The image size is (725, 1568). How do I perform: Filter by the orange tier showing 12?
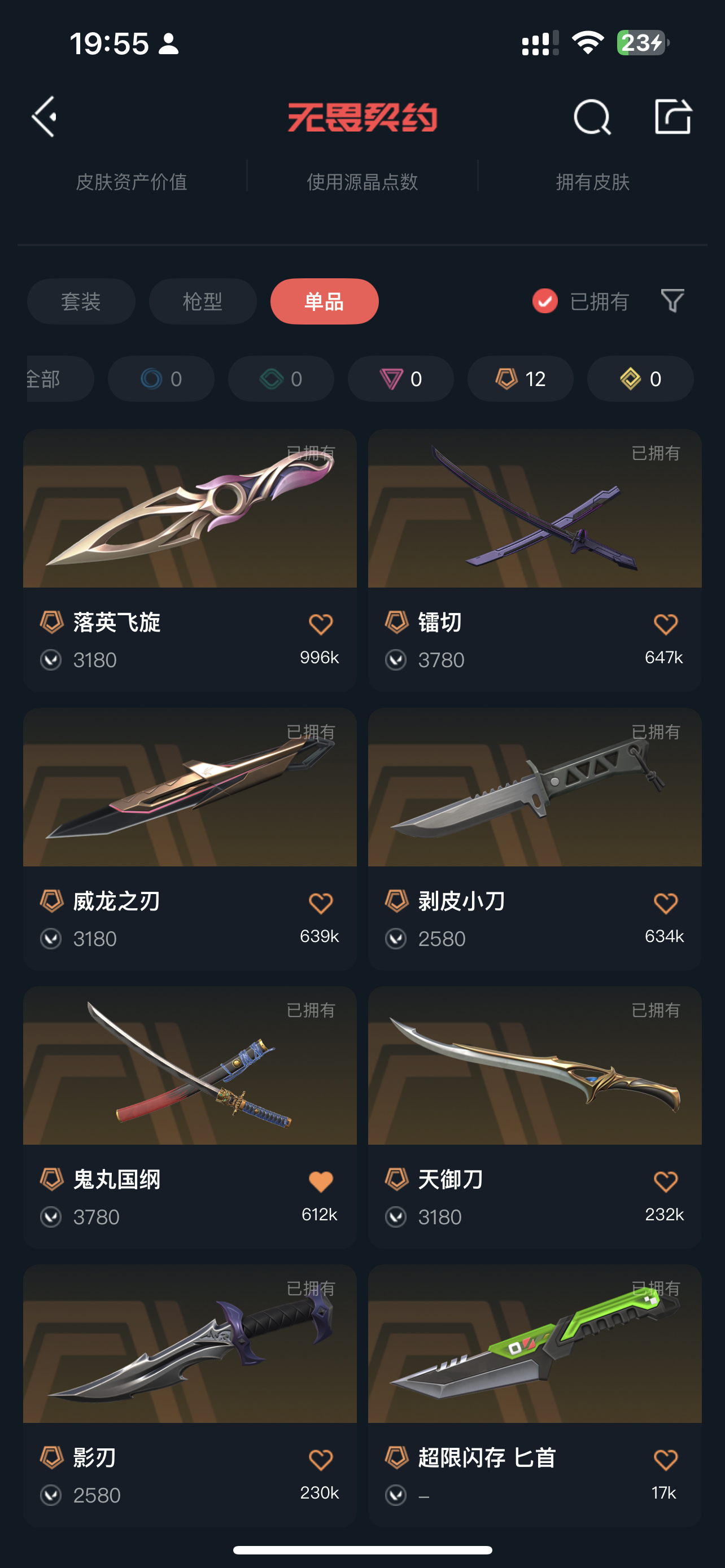(521, 379)
